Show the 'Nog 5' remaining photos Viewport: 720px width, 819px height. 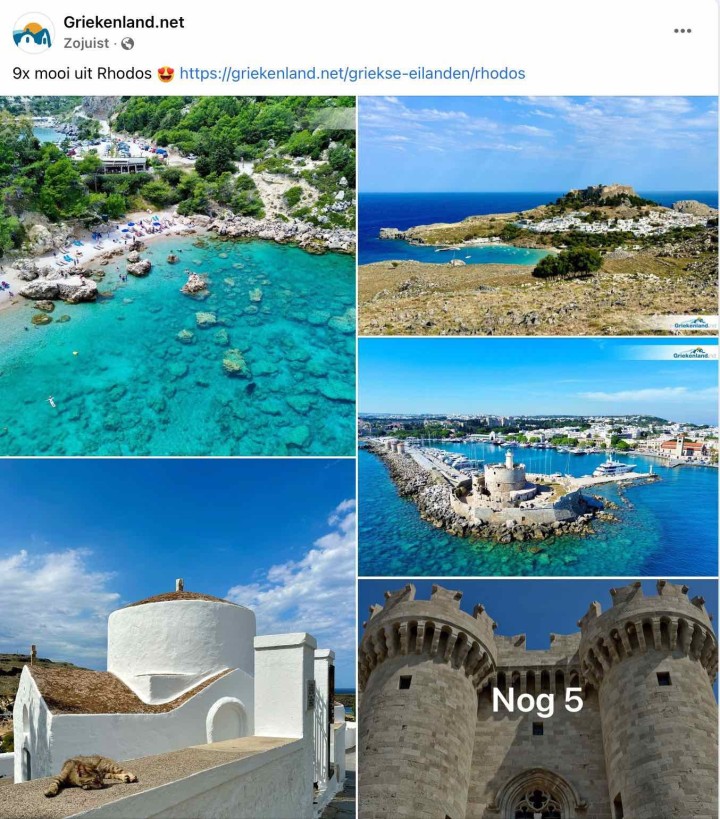pos(538,700)
